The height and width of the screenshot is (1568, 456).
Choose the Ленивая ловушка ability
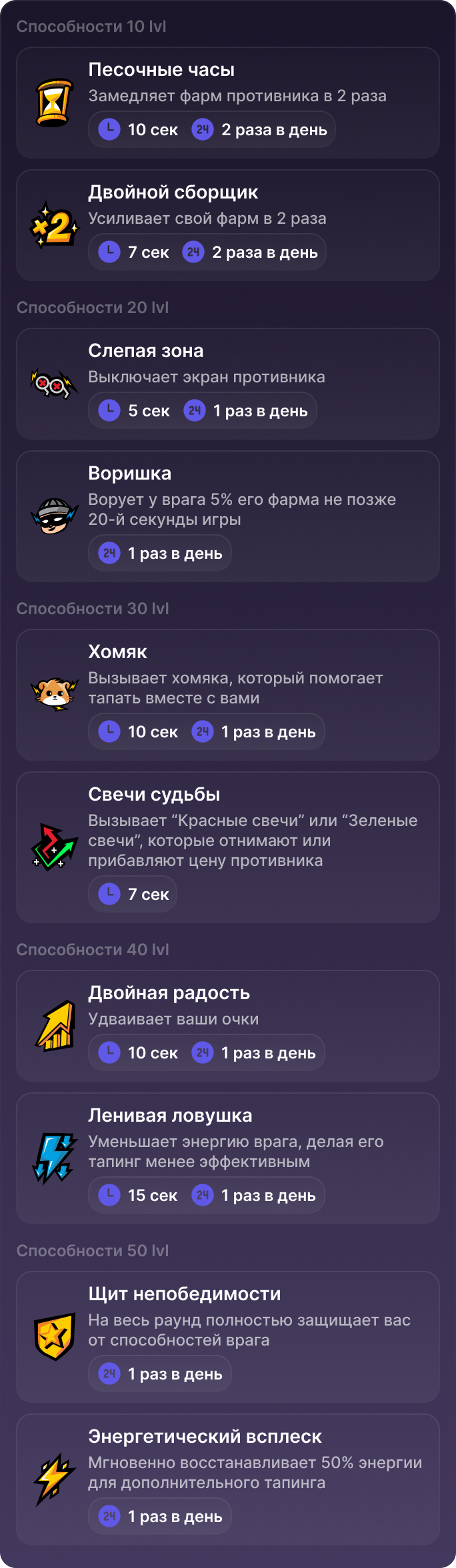point(228,1158)
